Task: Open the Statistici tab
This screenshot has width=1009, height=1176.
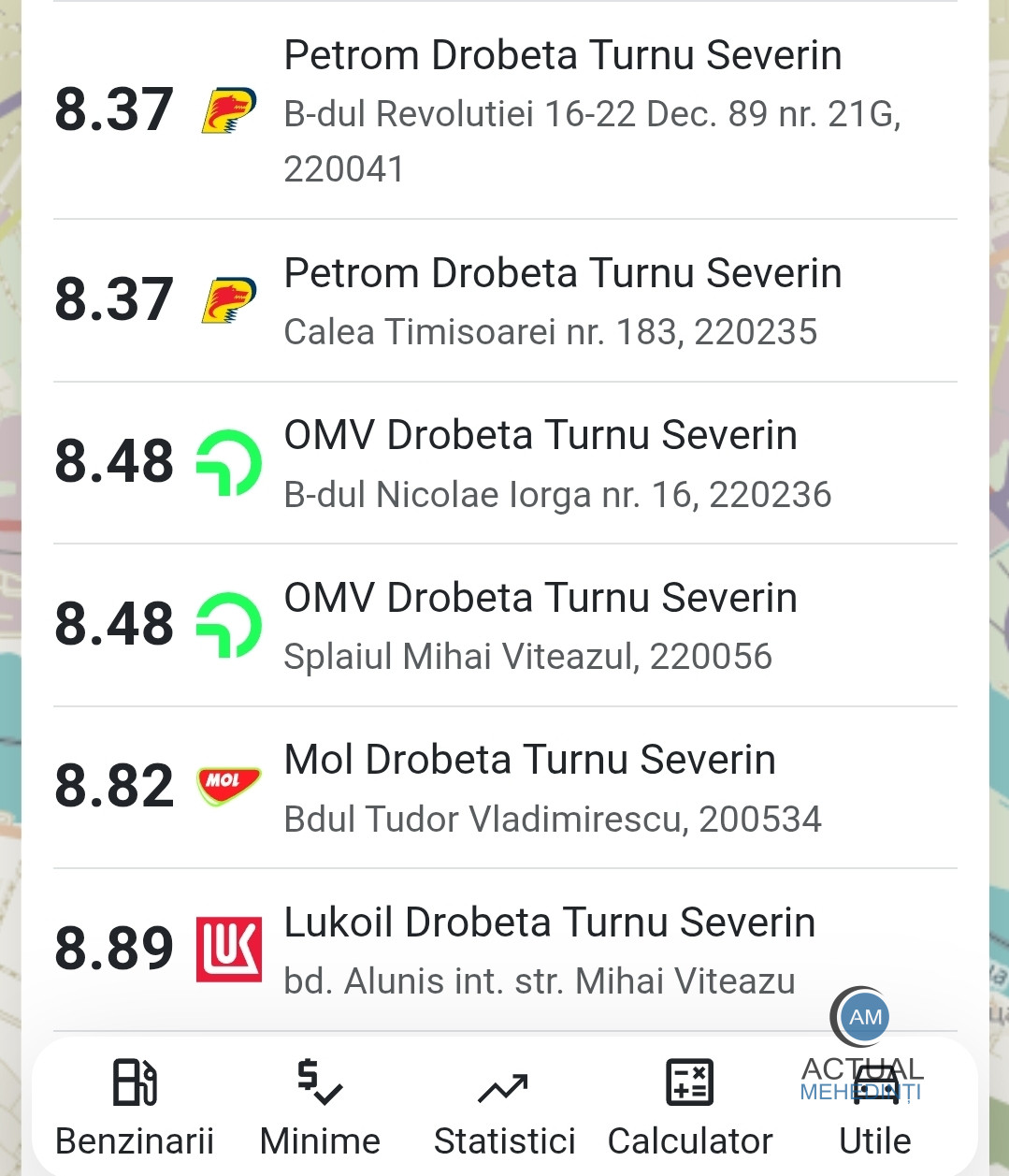Action: pos(504,1108)
